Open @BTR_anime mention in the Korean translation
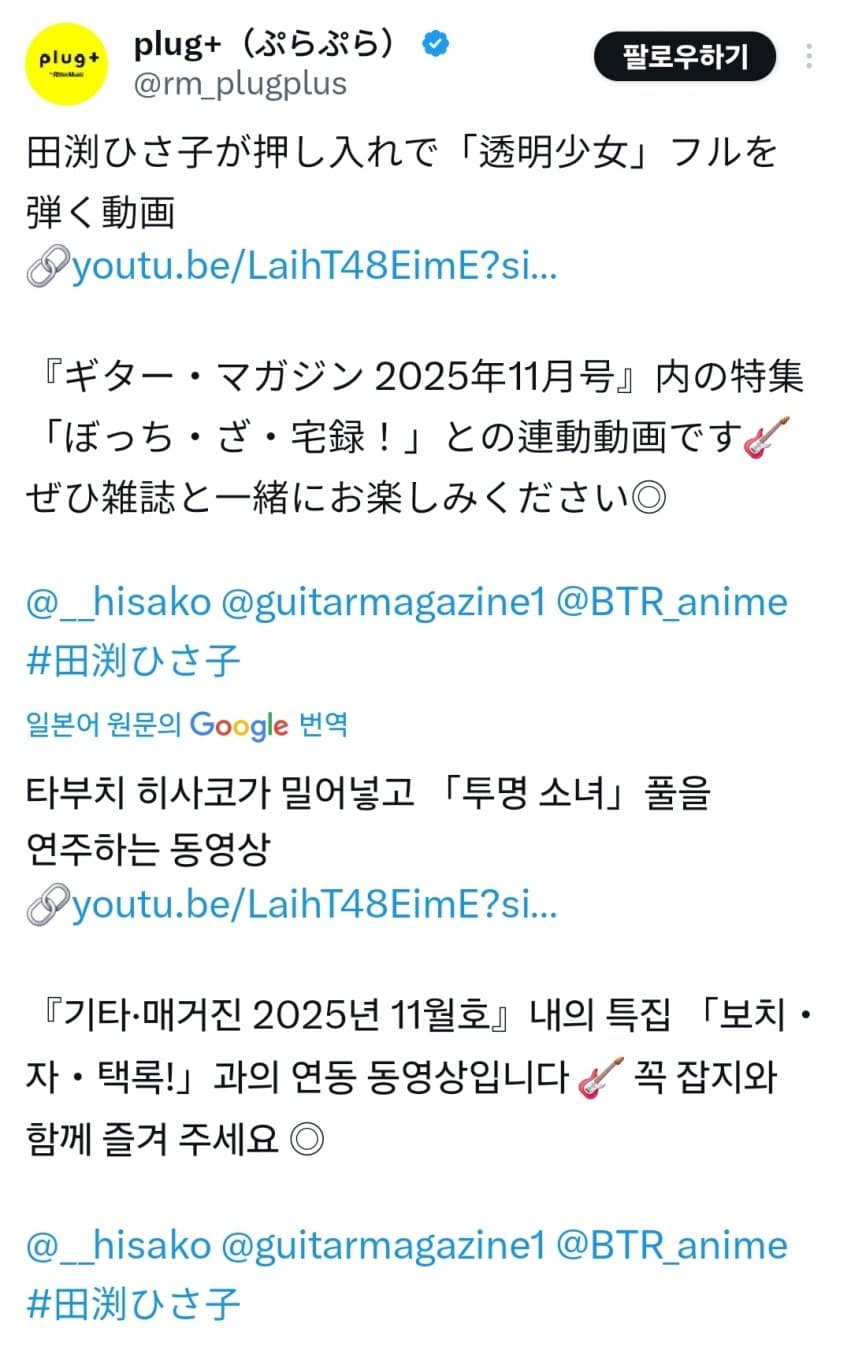 pyautogui.click(x=671, y=1245)
